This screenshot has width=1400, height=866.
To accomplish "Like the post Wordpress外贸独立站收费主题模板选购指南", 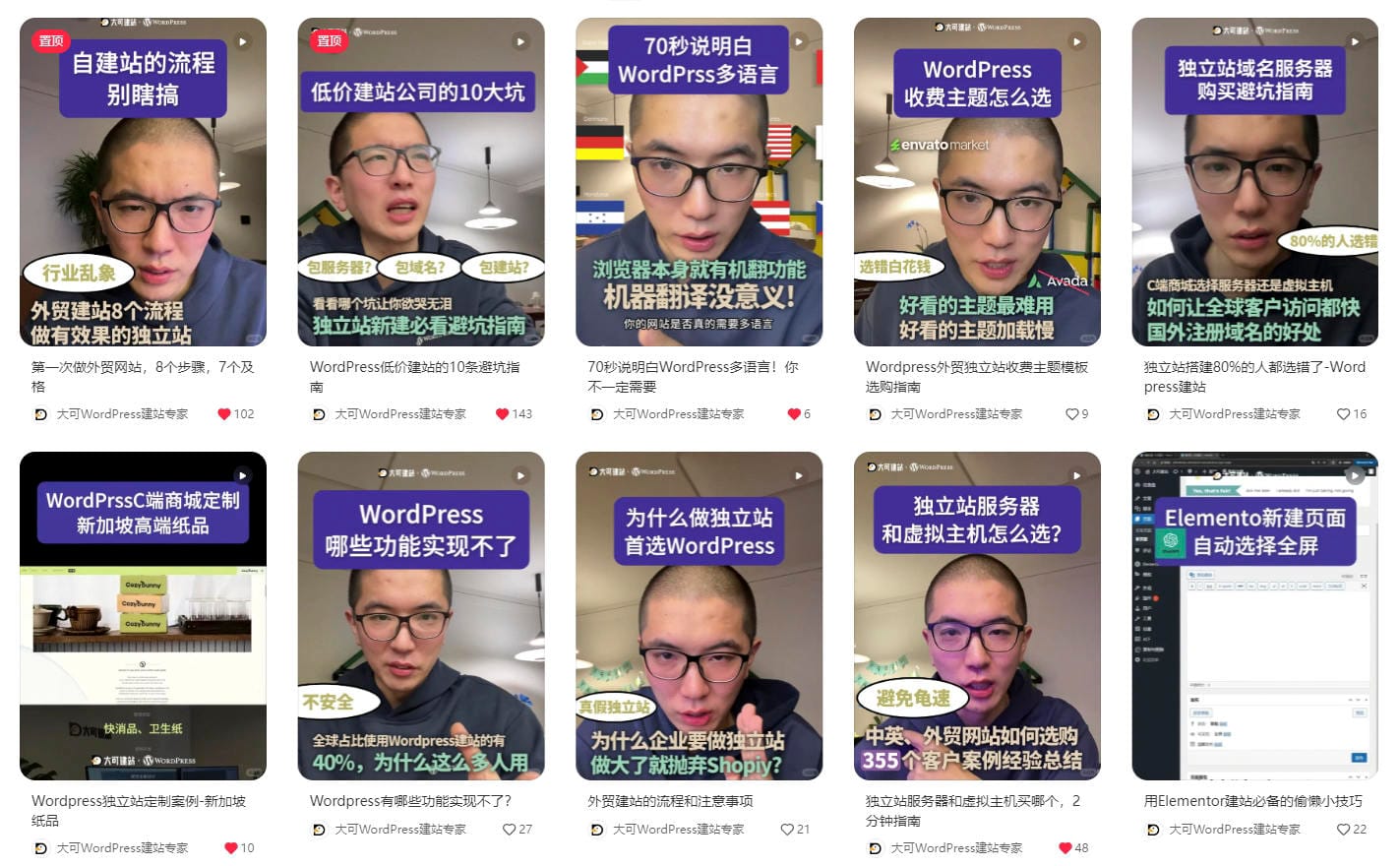I will point(1071,414).
